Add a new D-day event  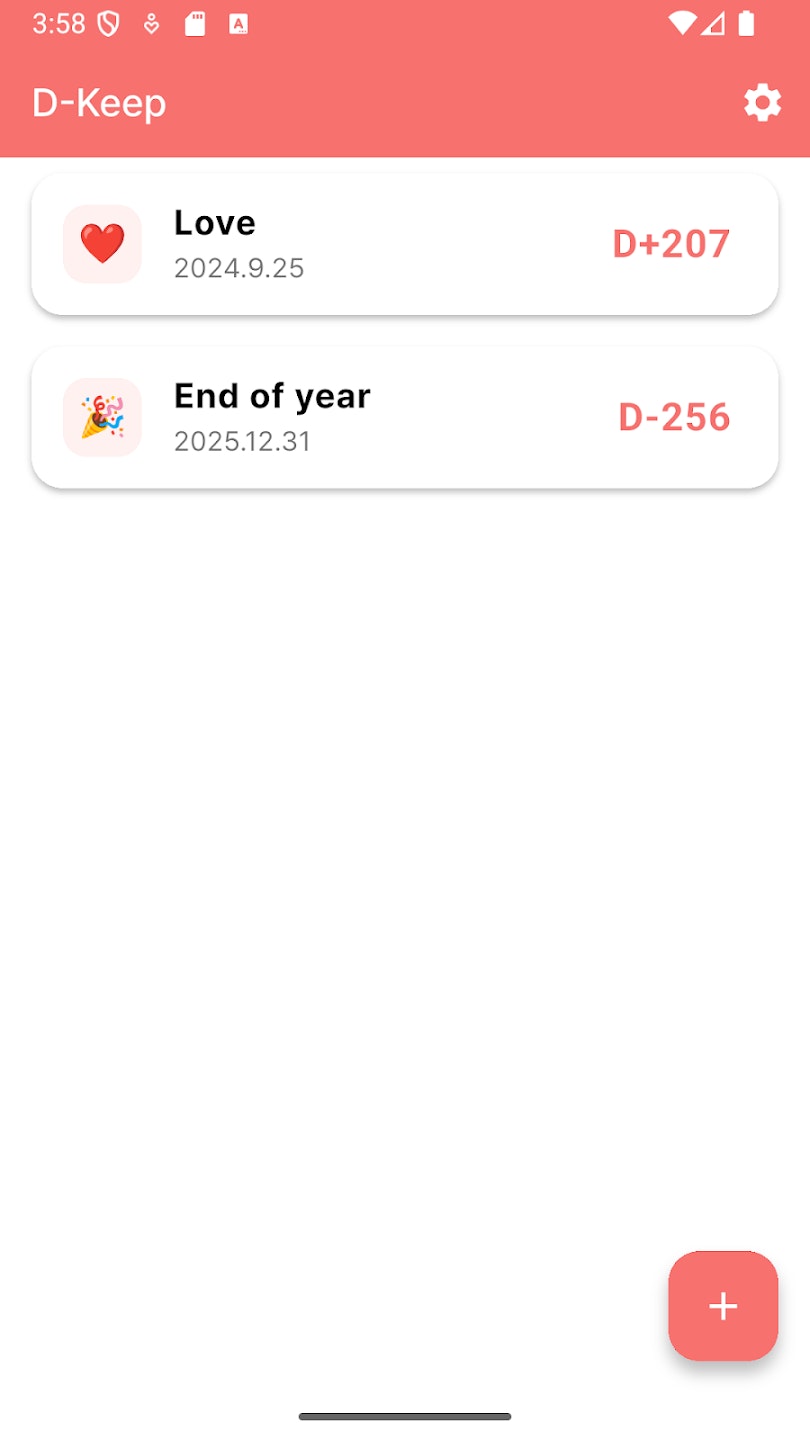pos(722,1305)
